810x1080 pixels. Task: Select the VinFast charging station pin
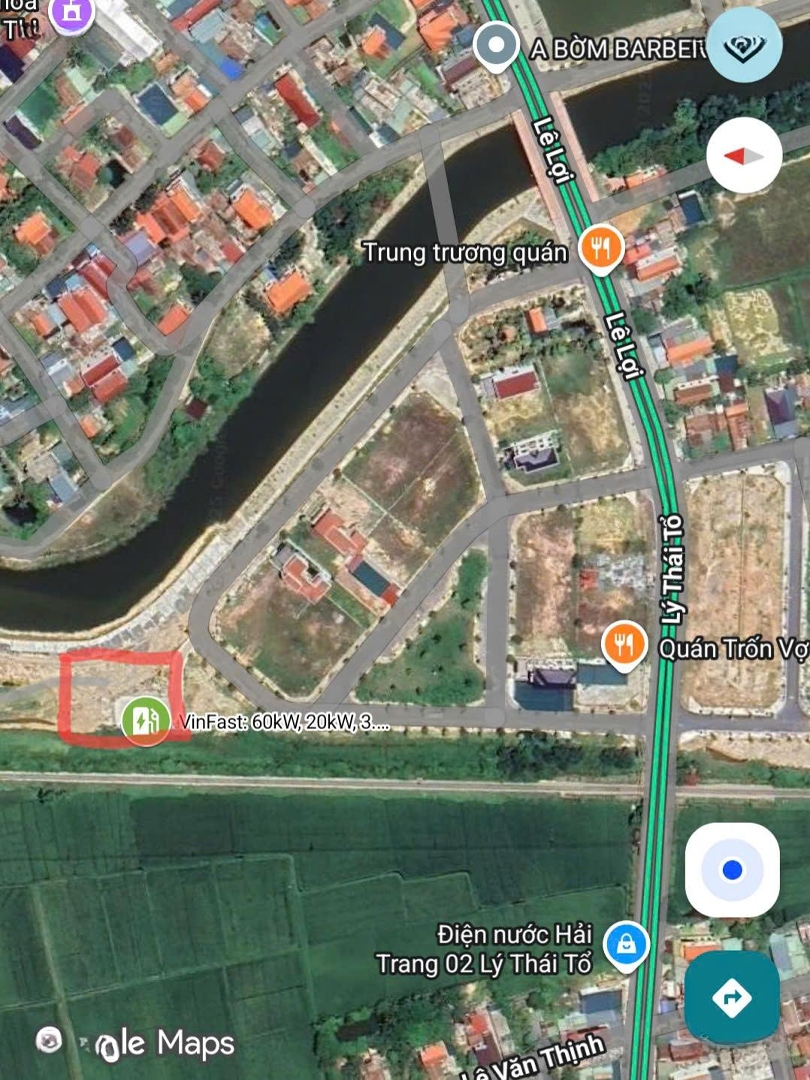point(146,720)
